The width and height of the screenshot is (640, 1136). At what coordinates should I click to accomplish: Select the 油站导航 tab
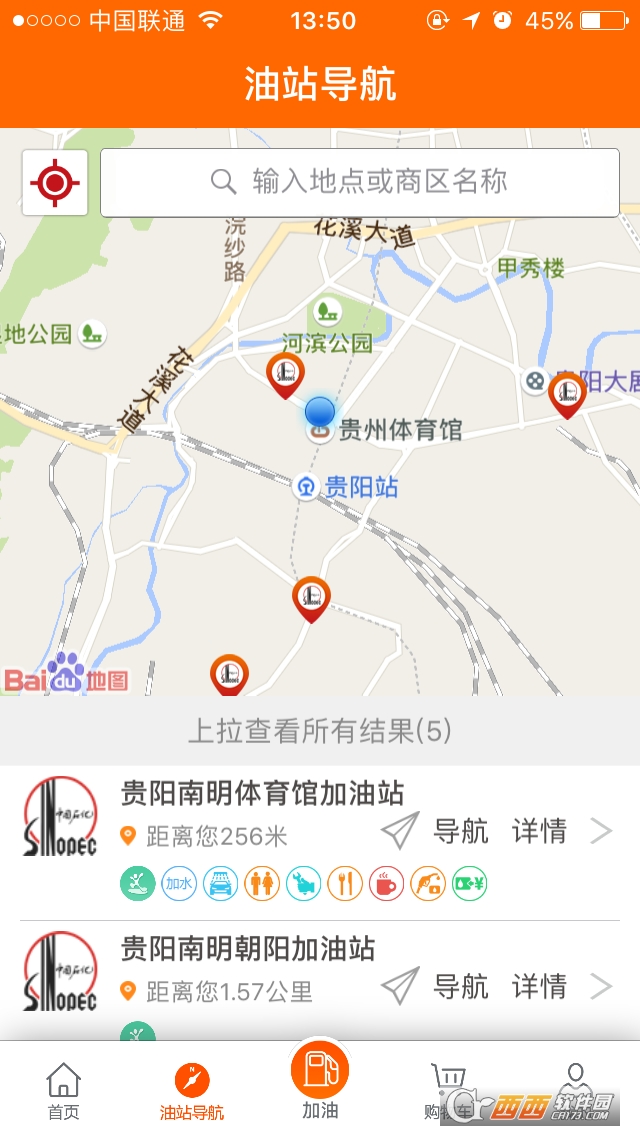click(192, 1091)
